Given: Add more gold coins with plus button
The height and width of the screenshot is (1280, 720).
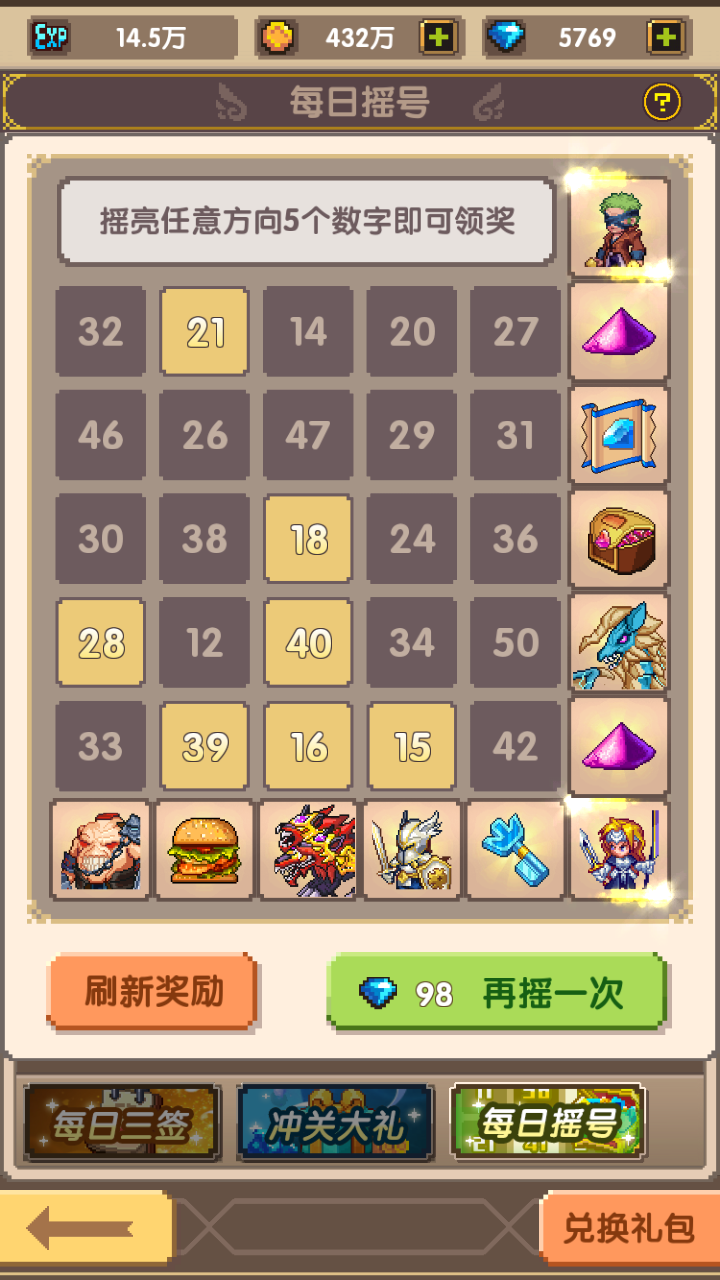Looking at the screenshot, I should 437,38.
